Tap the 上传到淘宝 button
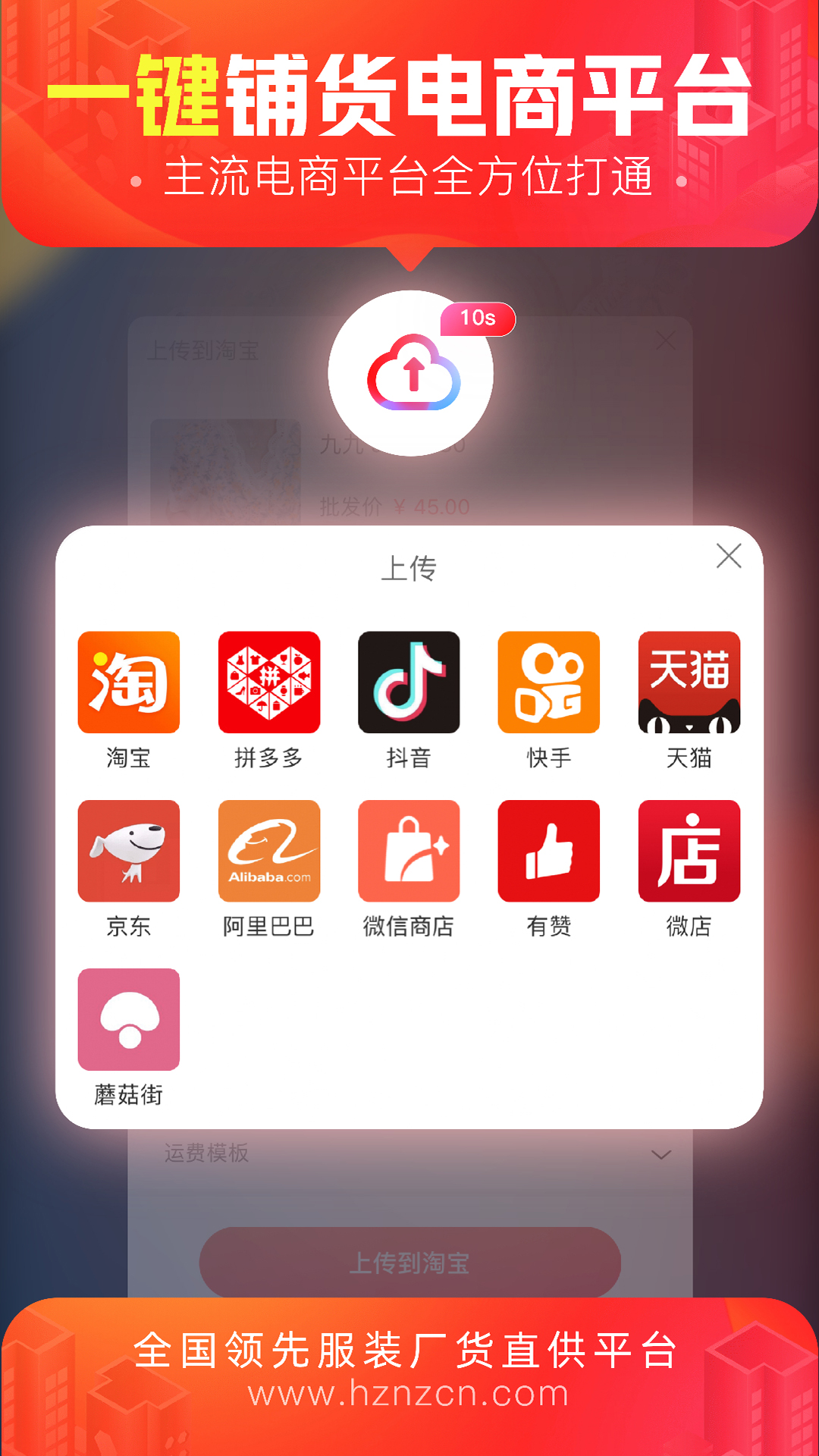This screenshot has width=819, height=1456. tap(409, 1261)
